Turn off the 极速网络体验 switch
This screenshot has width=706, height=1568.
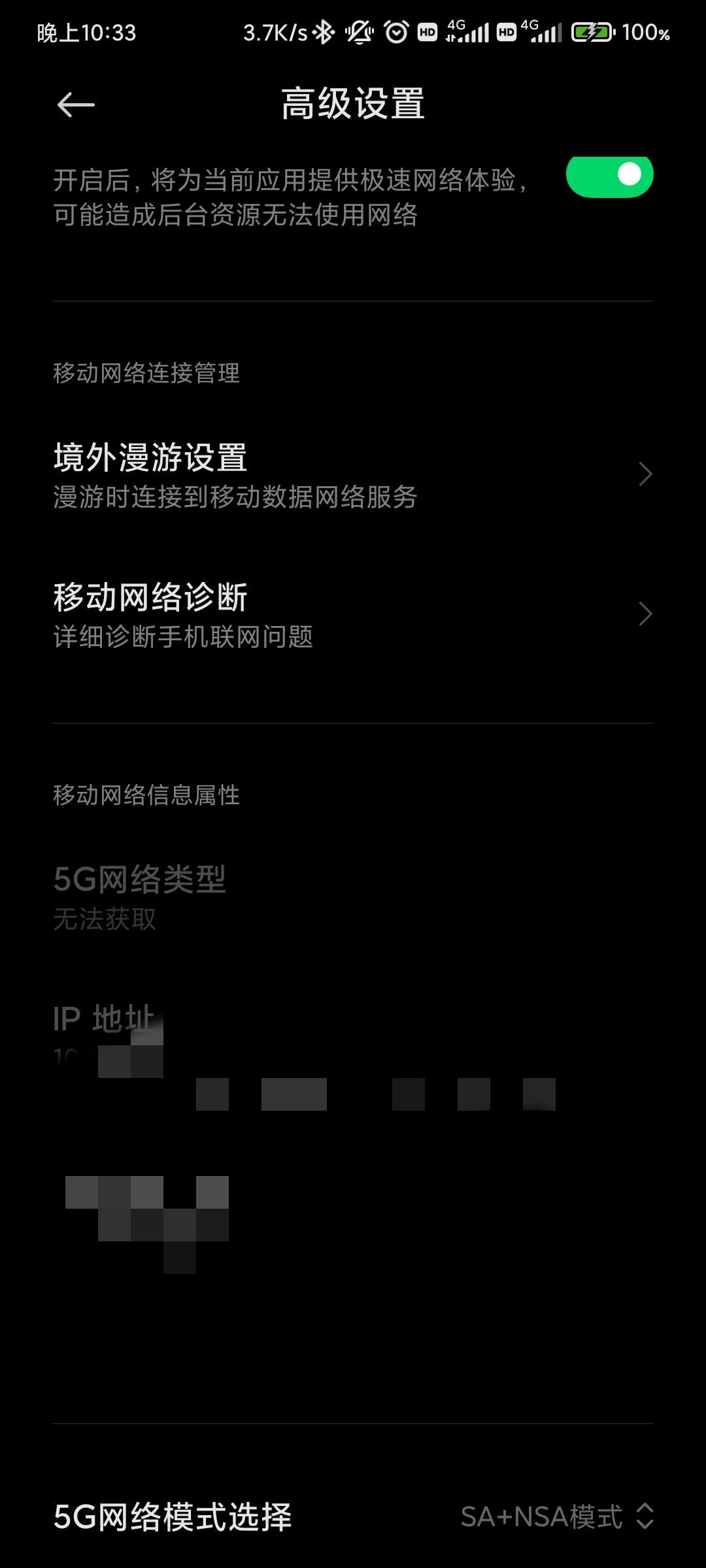(609, 176)
